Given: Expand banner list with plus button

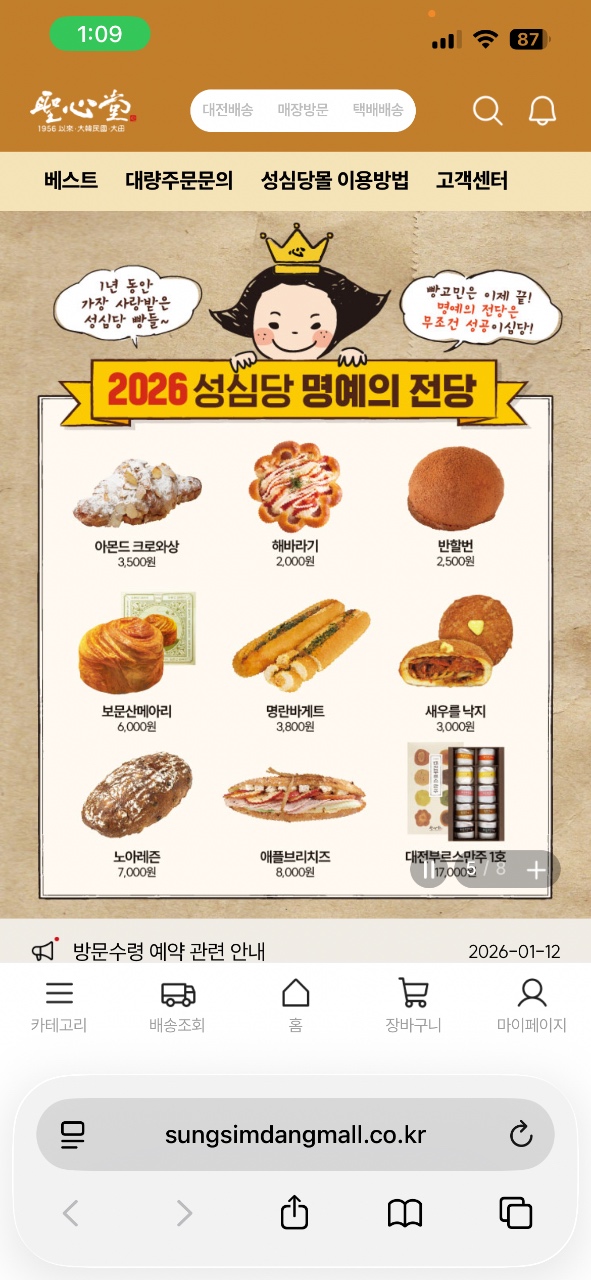Looking at the screenshot, I should pos(537,870).
